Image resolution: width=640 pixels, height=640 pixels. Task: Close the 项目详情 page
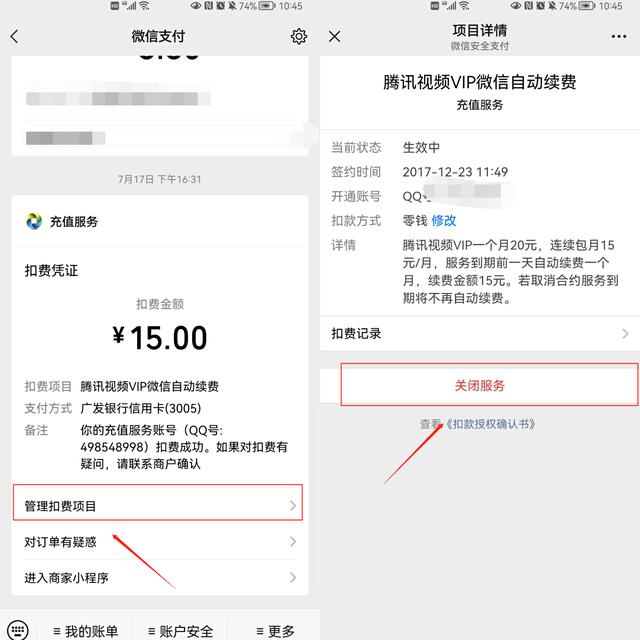pyautogui.click(x=335, y=37)
